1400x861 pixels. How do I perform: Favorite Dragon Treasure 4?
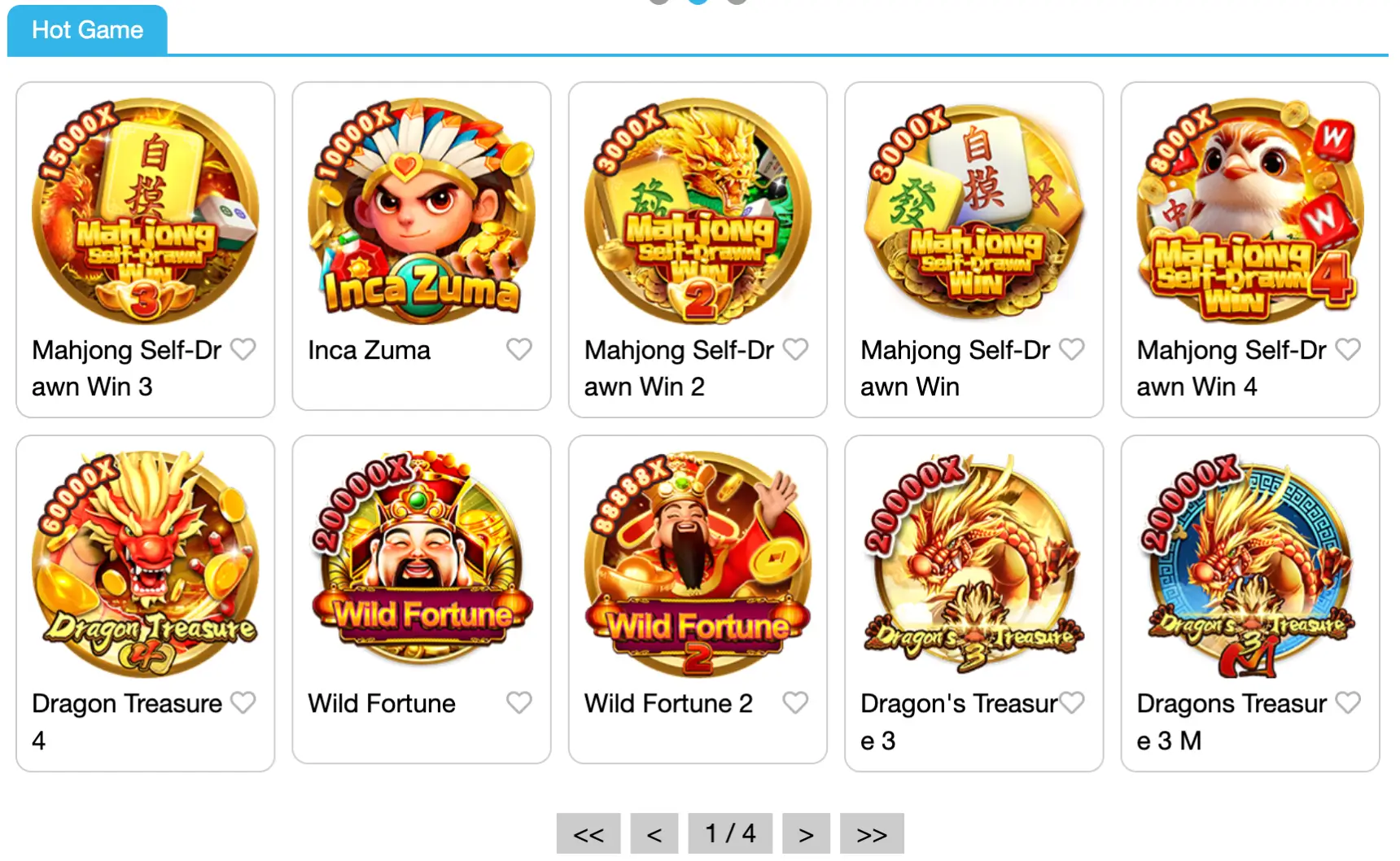[243, 702]
